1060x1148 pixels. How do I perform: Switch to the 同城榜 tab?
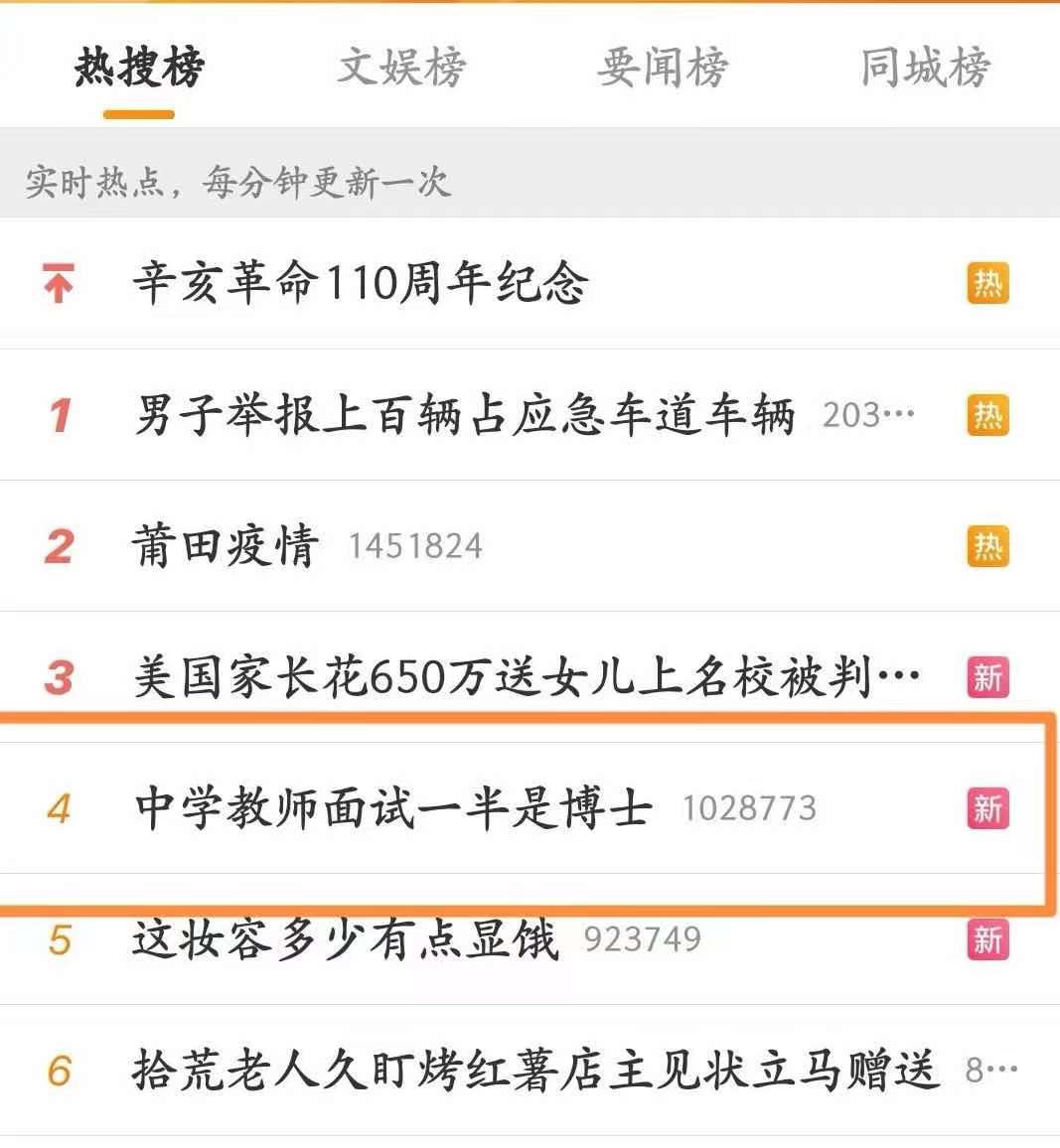pos(924,67)
